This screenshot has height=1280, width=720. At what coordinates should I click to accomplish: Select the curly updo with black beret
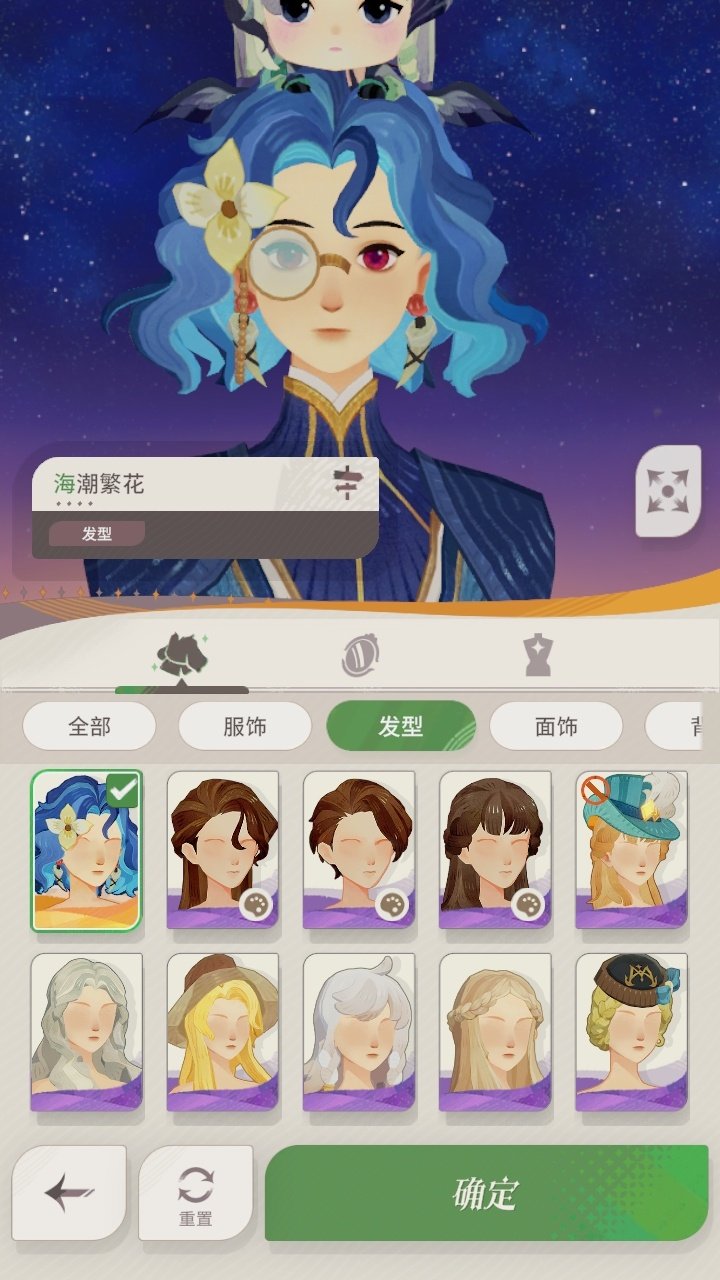(x=633, y=1035)
